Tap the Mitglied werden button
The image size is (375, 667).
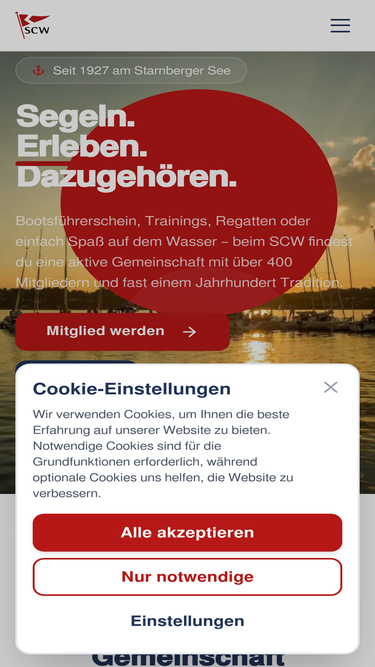122,331
